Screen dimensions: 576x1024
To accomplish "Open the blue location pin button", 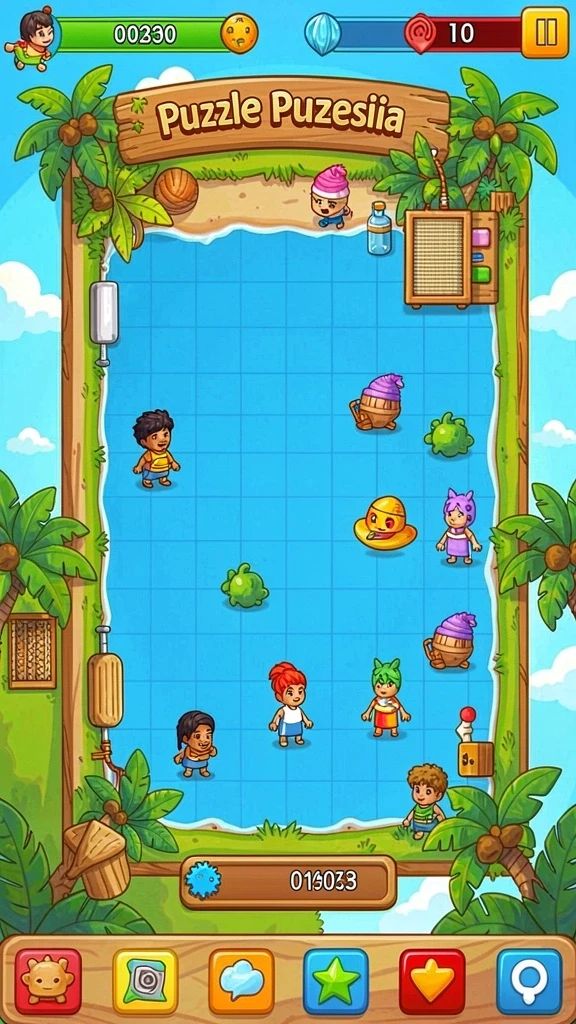I will (529, 981).
